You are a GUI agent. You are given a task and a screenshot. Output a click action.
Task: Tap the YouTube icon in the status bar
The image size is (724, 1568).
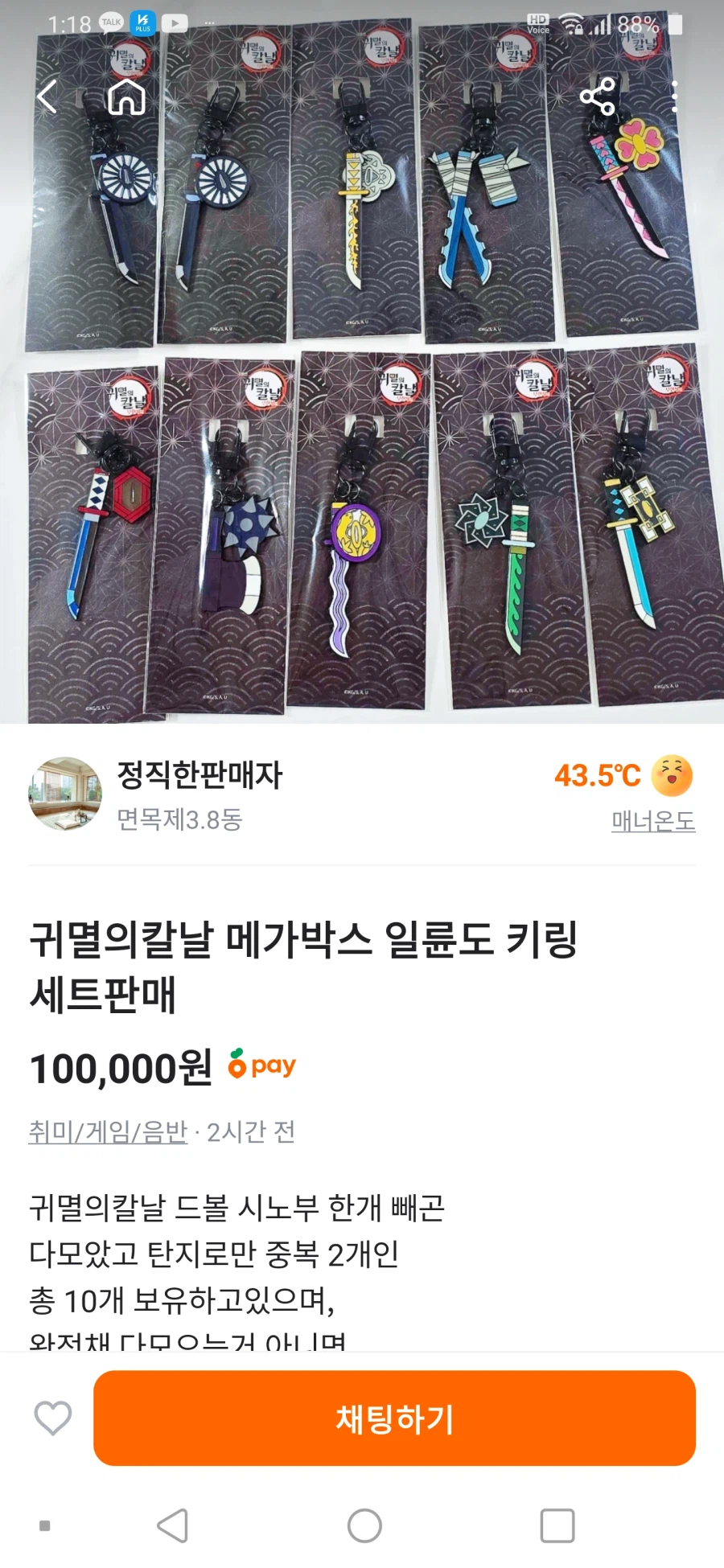click(175, 22)
